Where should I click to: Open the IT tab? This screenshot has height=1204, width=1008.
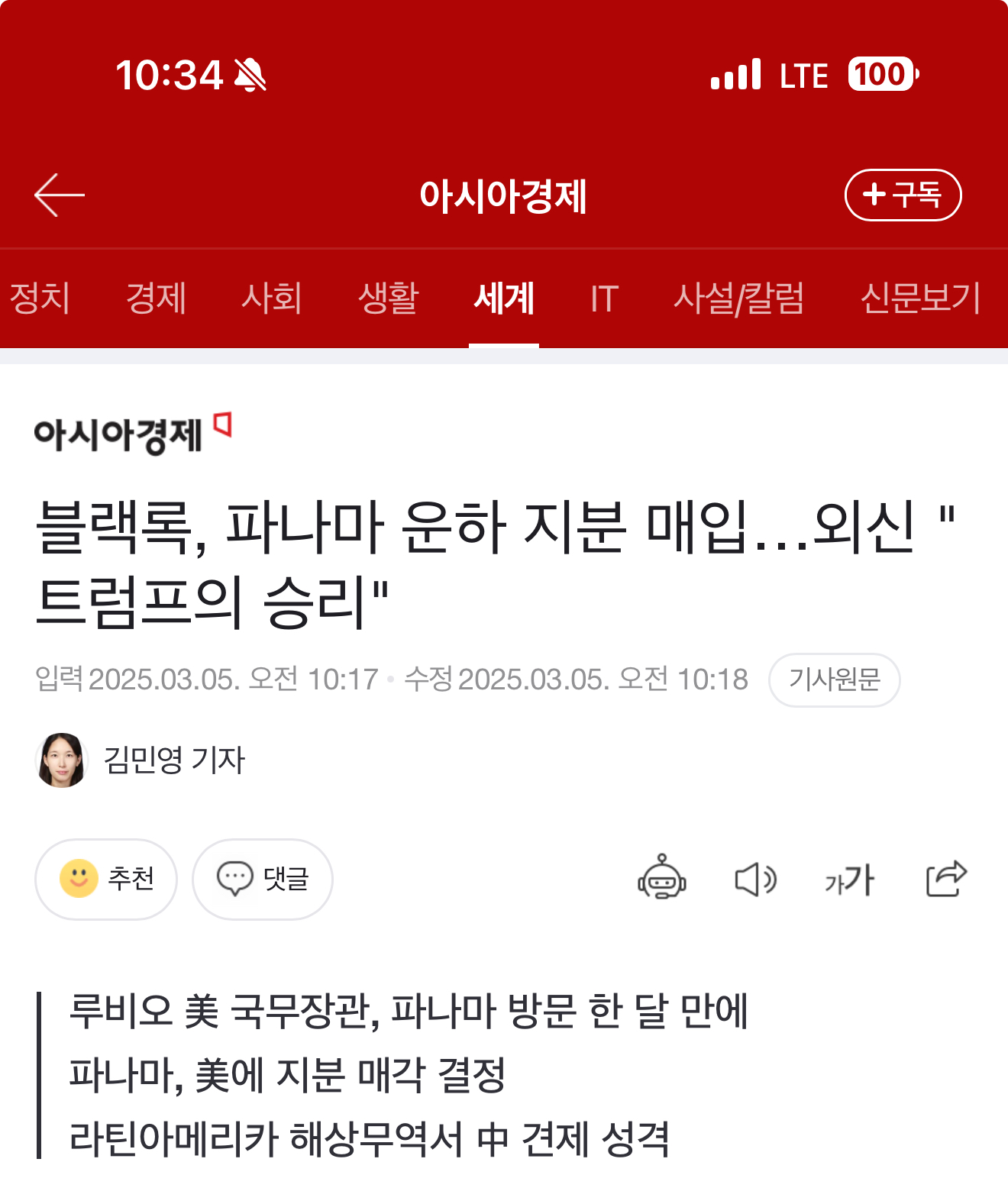604,298
